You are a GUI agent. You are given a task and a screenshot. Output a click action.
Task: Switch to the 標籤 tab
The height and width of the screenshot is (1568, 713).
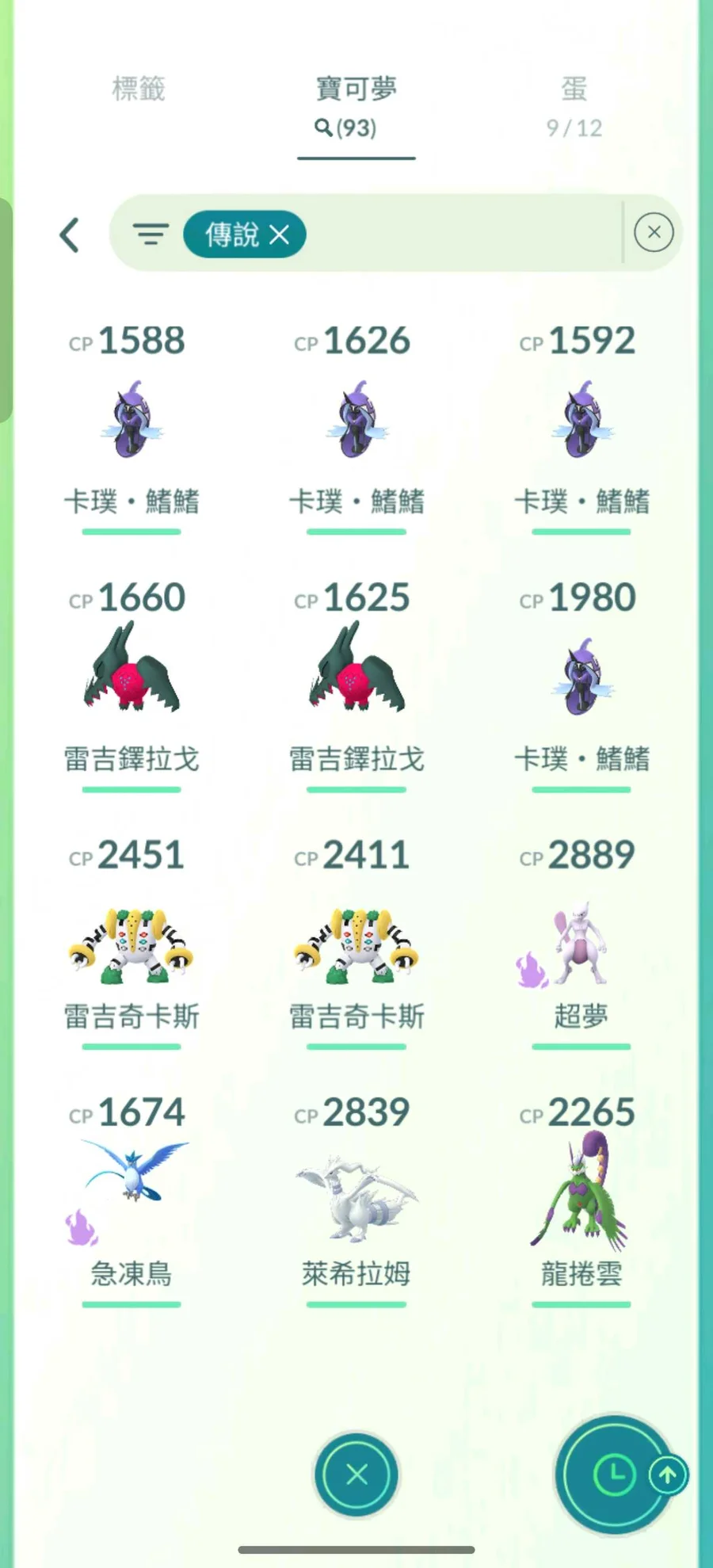pyautogui.click(x=139, y=89)
